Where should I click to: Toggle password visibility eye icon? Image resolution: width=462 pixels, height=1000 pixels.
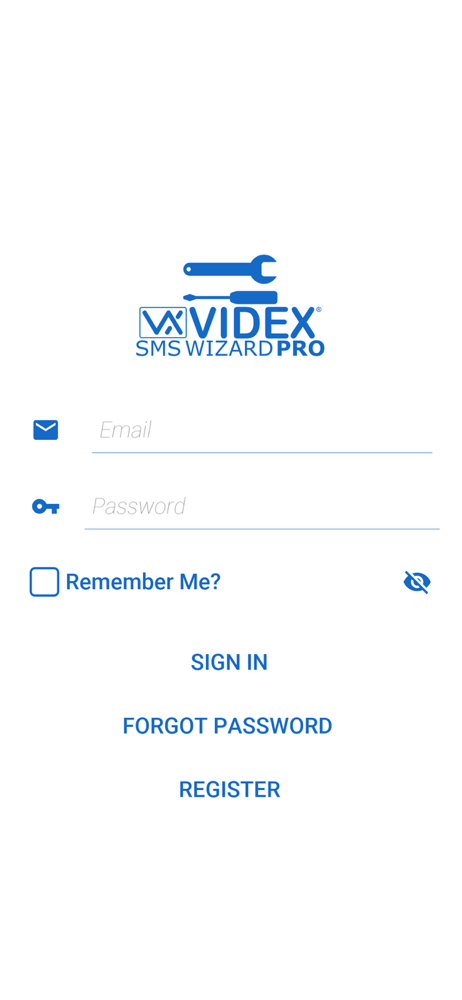(417, 582)
